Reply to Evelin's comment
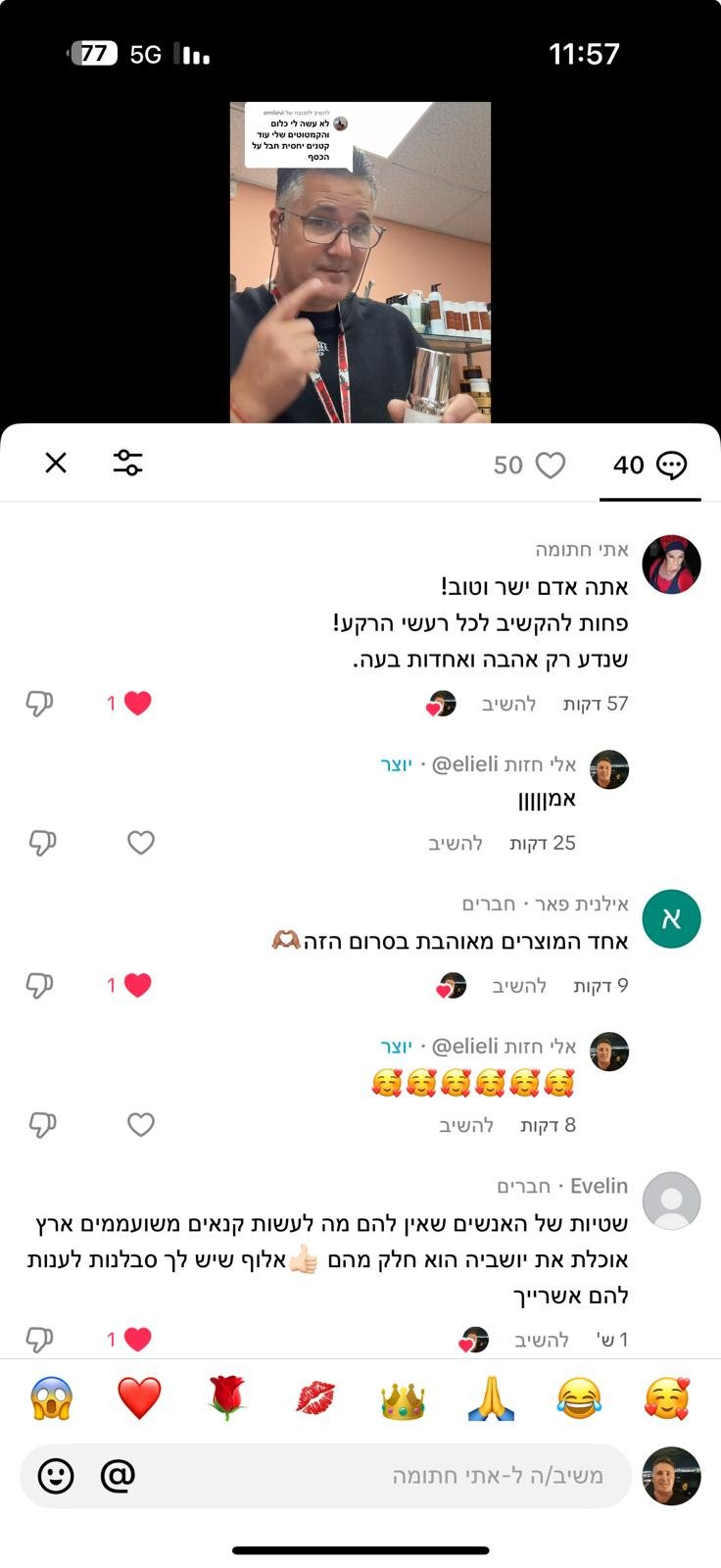The image size is (721, 1568). [542, 1340]
